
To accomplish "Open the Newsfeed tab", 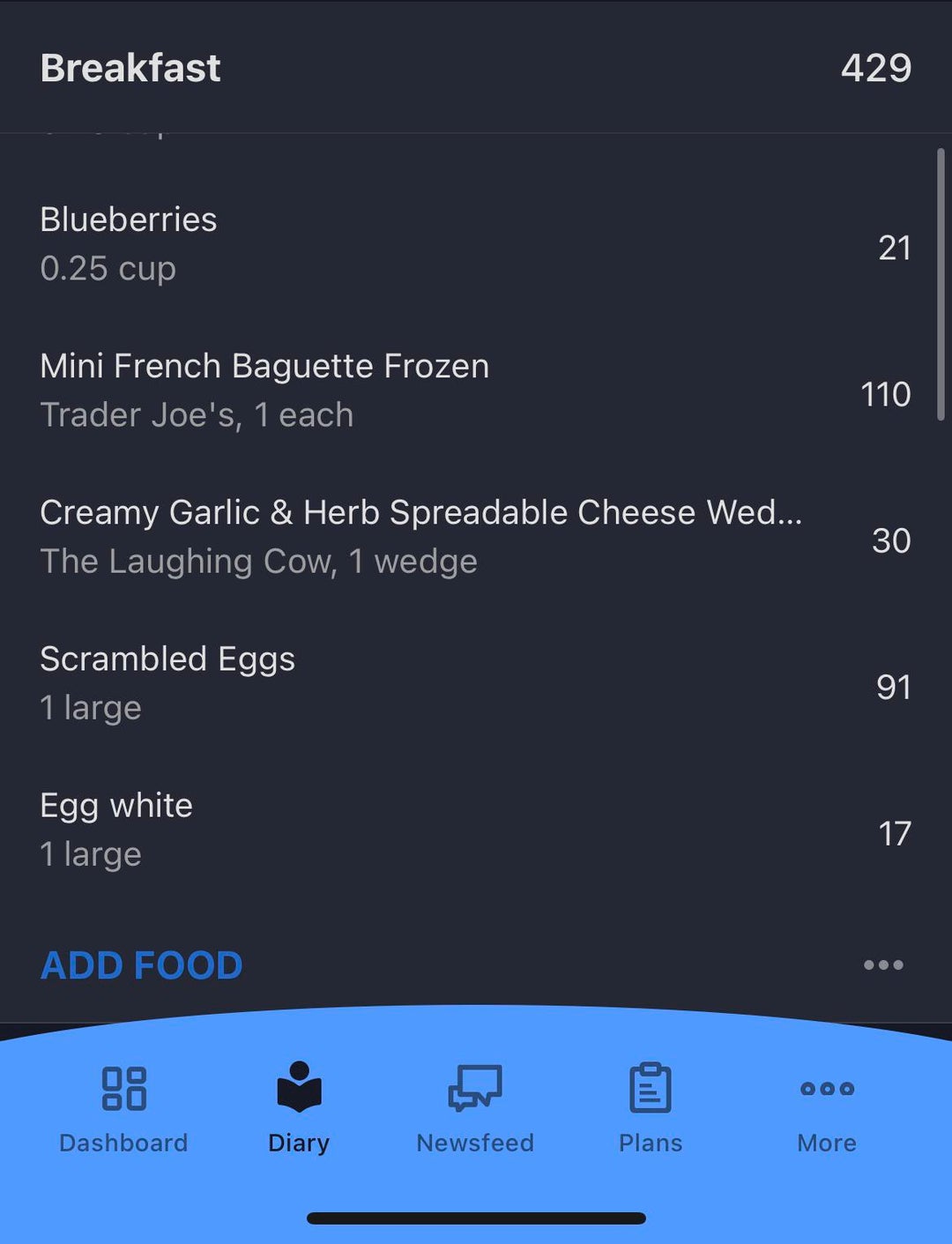I will [475, 1108].
